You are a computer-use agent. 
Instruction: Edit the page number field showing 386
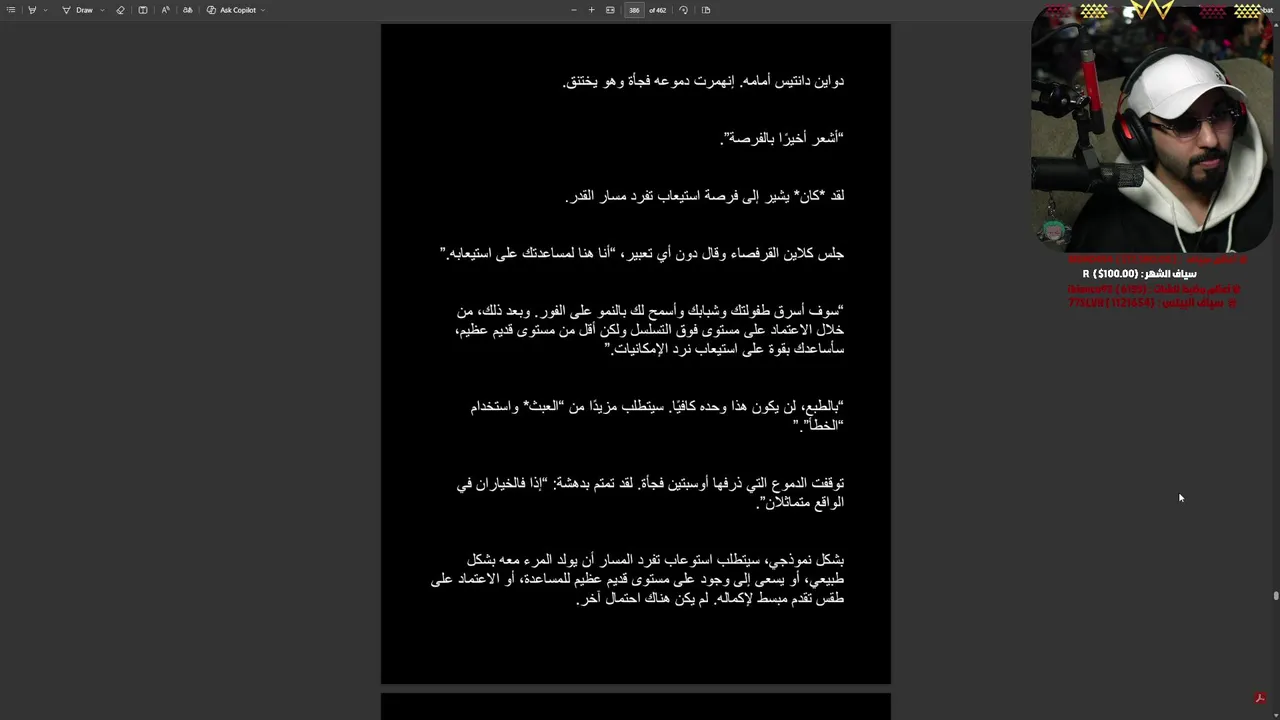point(634,10)
